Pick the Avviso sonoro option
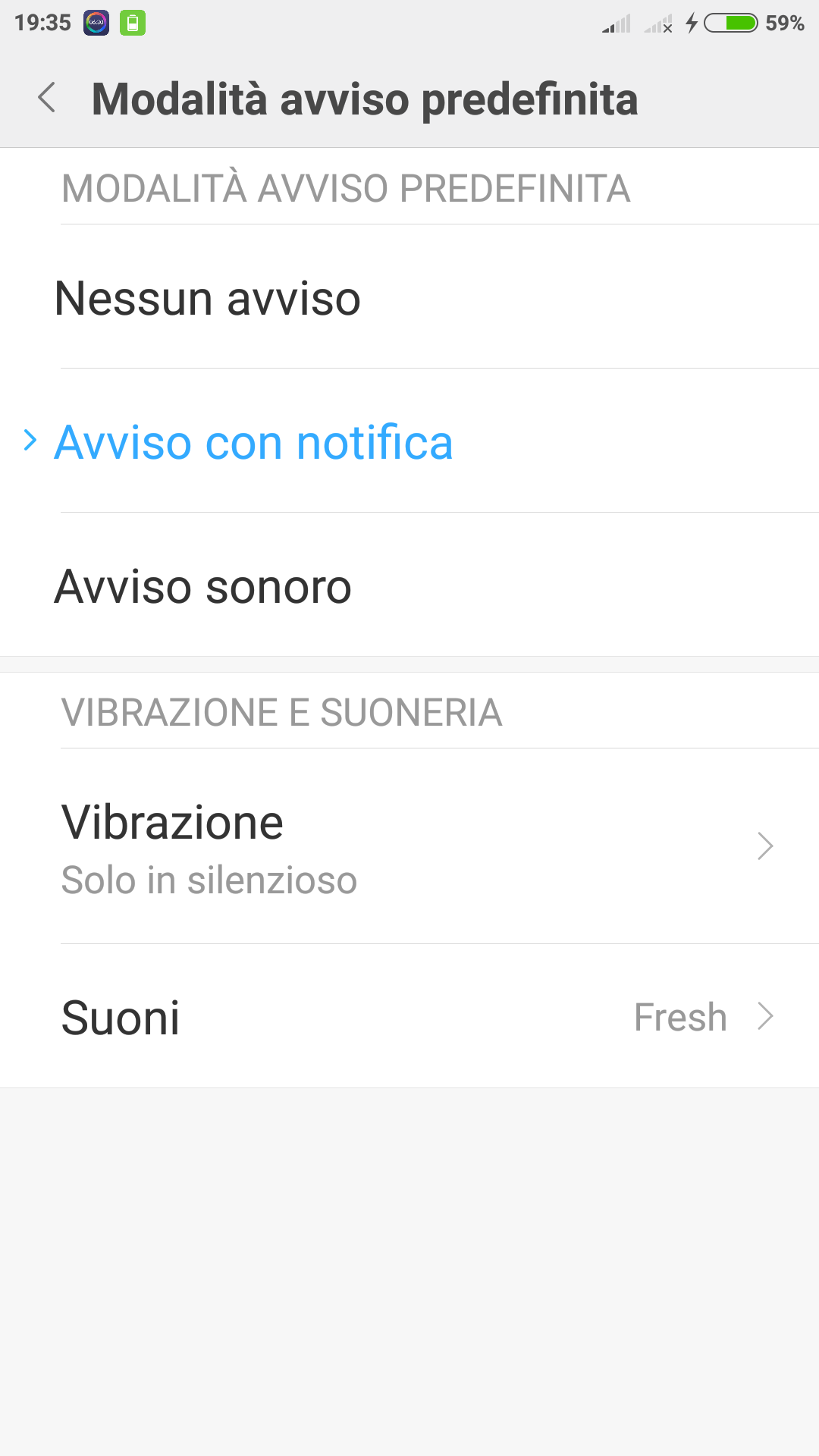The image size is (819, 1456). 409,585
